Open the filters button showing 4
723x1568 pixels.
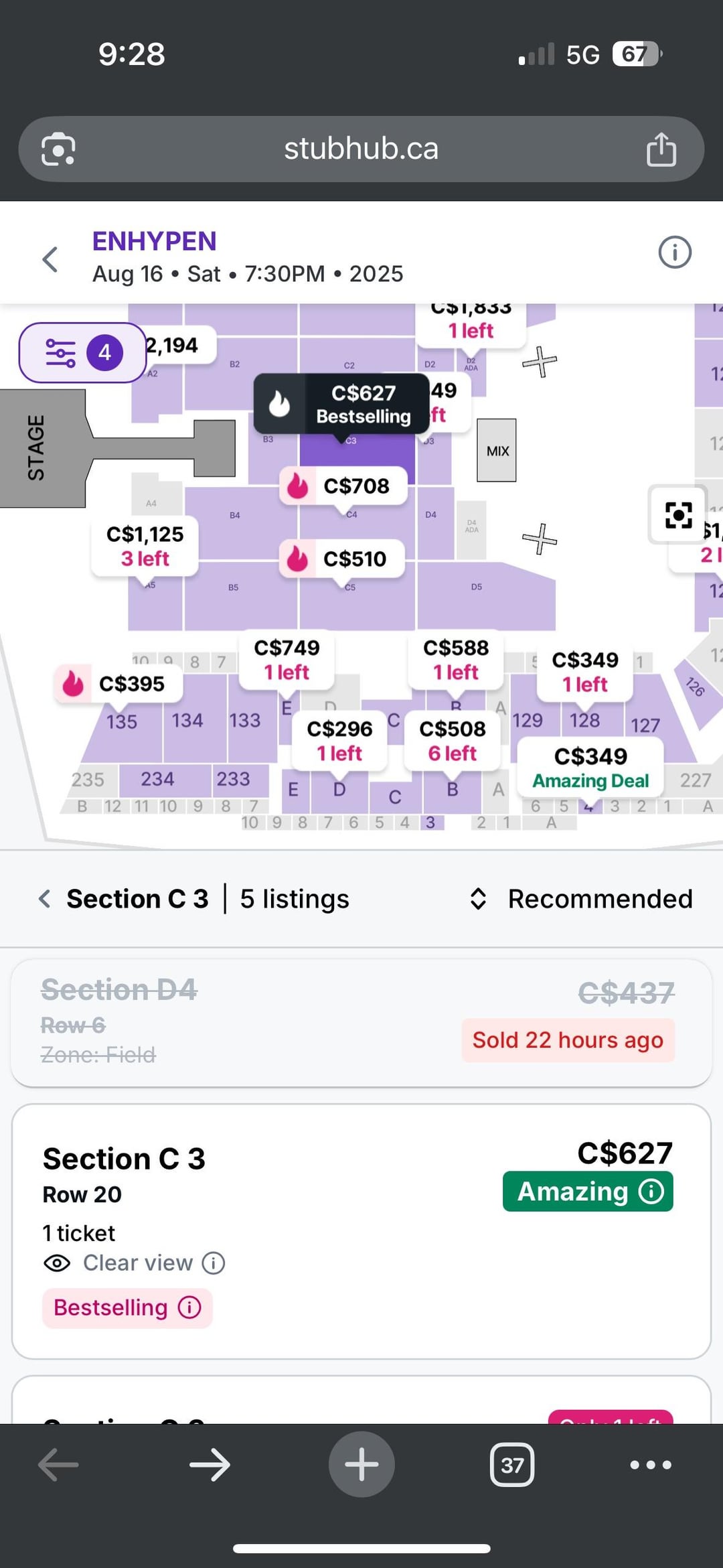coord(82,352)
